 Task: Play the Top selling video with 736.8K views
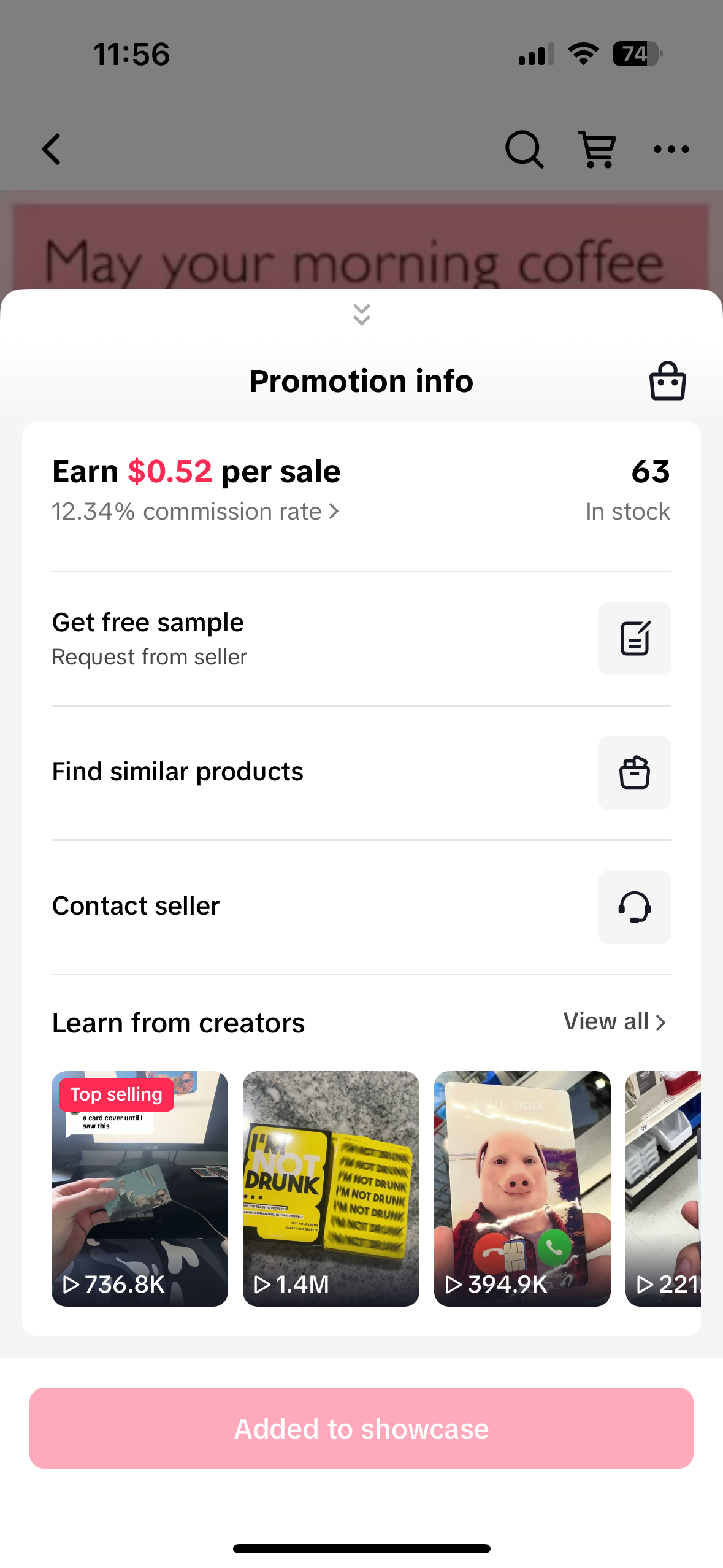(x=140, y=1188)
